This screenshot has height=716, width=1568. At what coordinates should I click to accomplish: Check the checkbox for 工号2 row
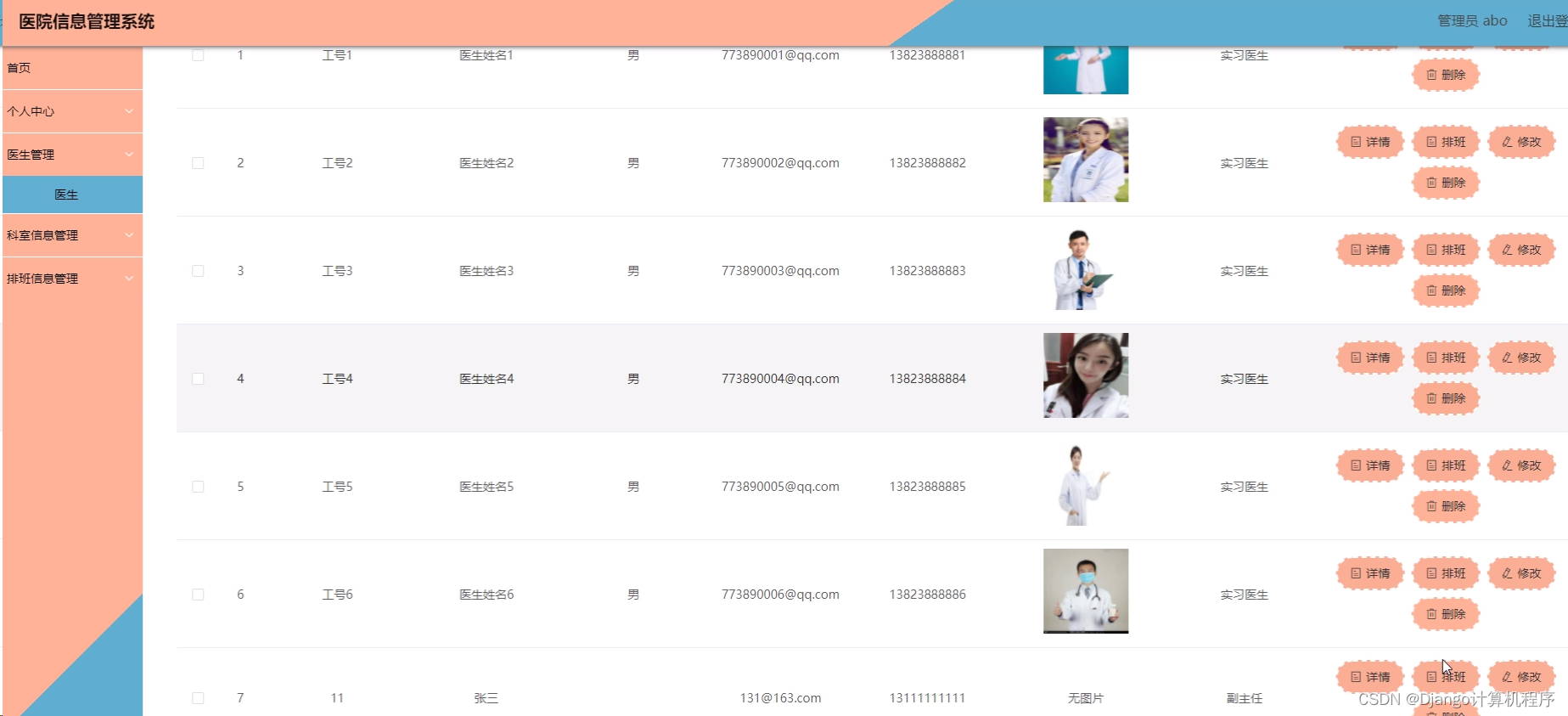click(198, 163)
